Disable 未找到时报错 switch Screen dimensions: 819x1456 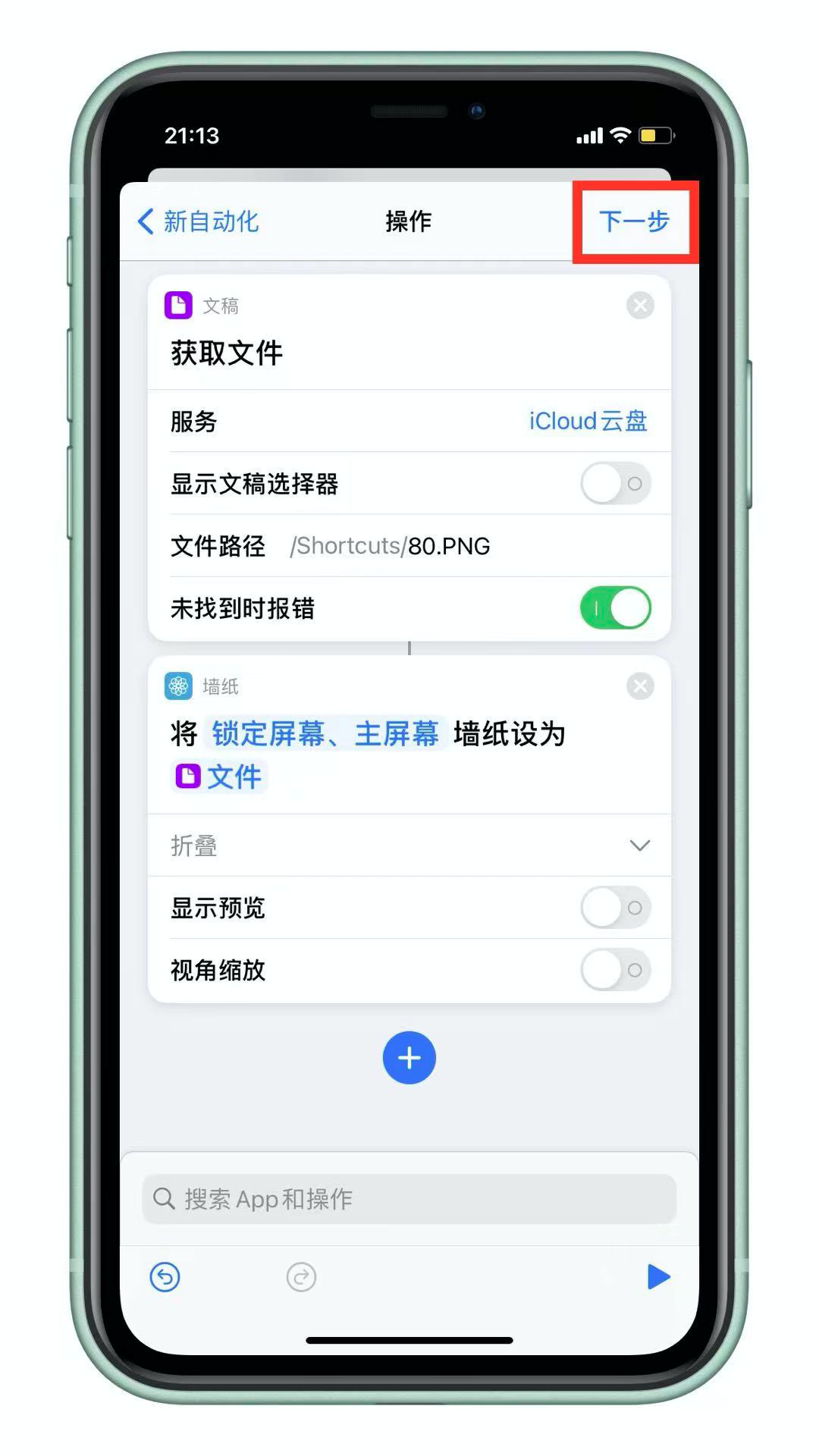616,607
